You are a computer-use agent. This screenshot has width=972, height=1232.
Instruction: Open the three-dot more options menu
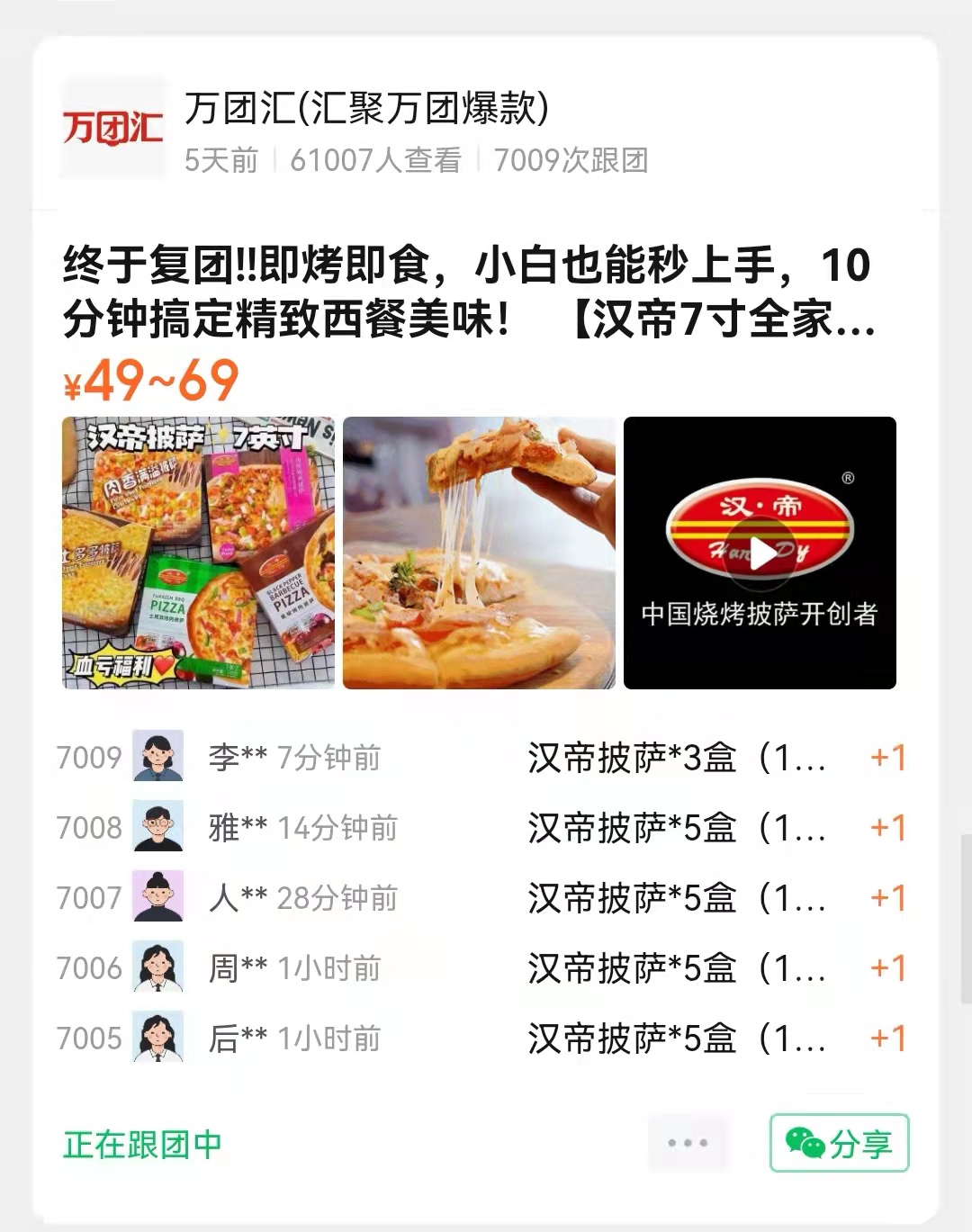(688, 1143)
